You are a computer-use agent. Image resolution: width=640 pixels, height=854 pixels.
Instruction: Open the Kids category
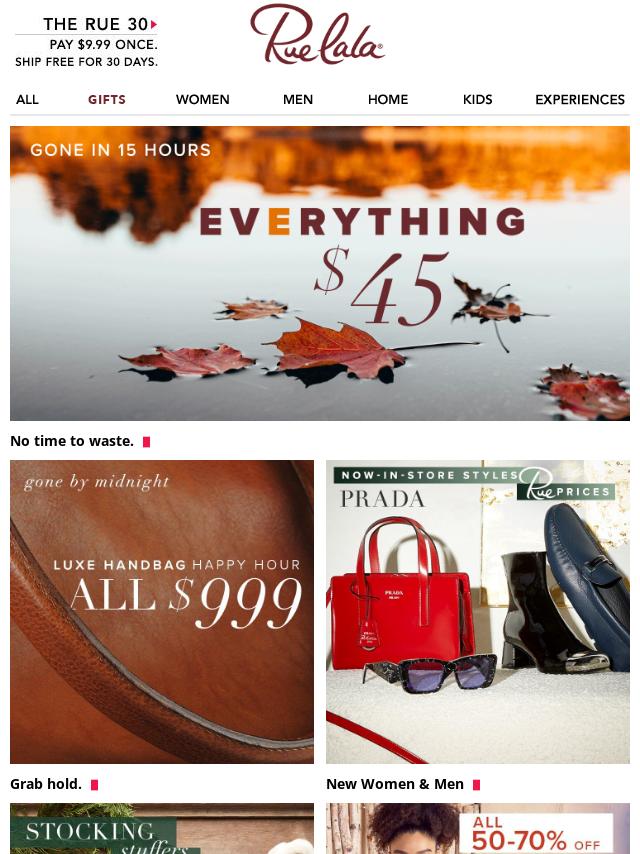coord(478,99)
